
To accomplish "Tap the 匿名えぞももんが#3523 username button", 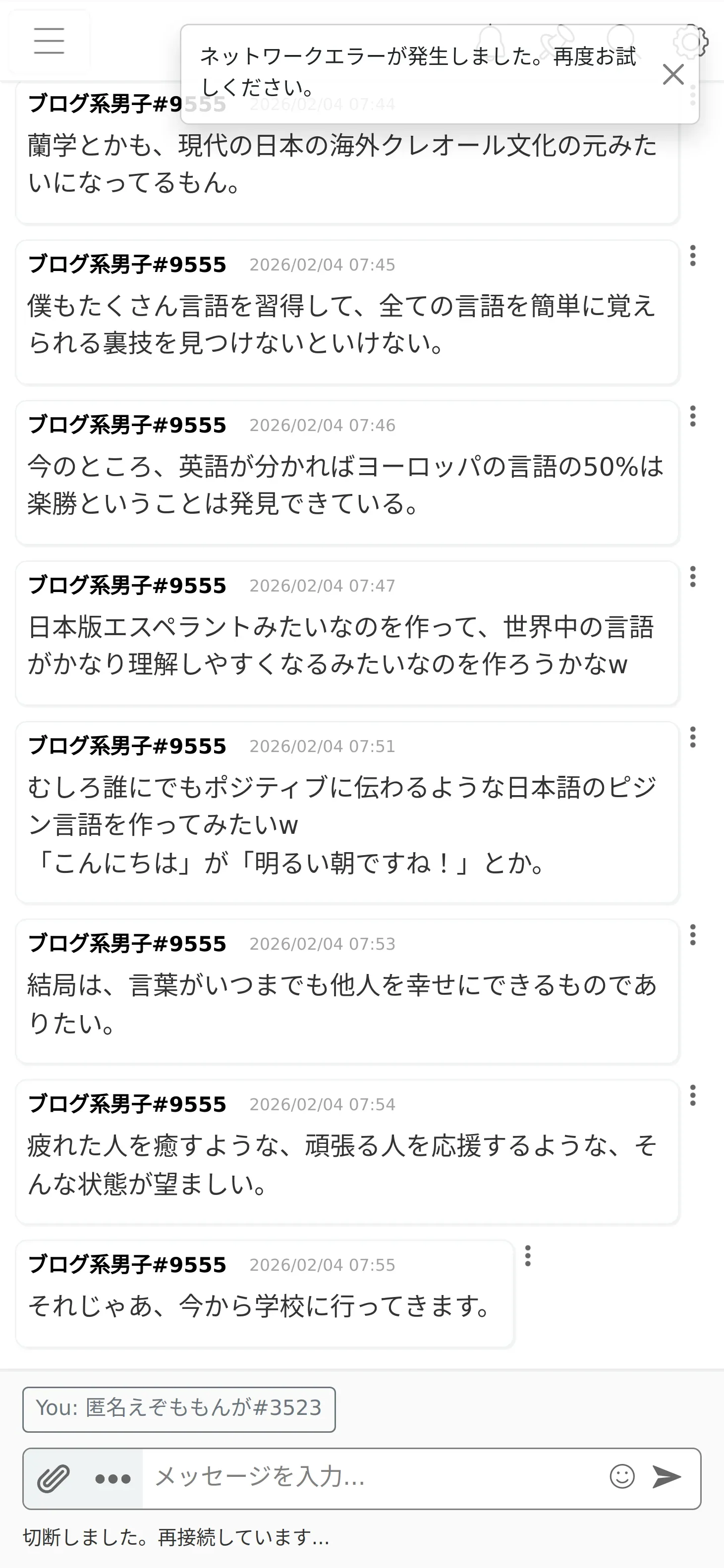I will pos(179,1408).
